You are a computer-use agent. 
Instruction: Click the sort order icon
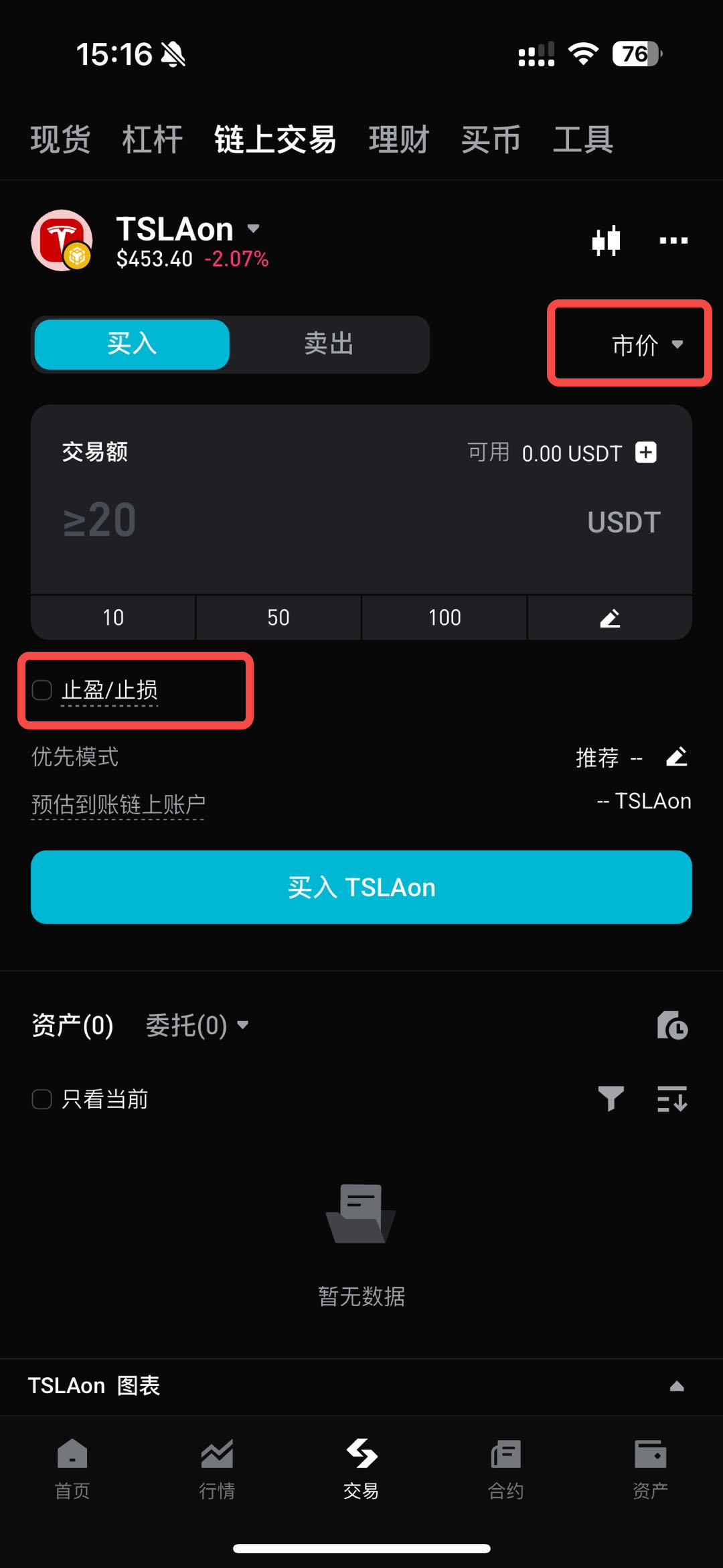click(673, 1100)
